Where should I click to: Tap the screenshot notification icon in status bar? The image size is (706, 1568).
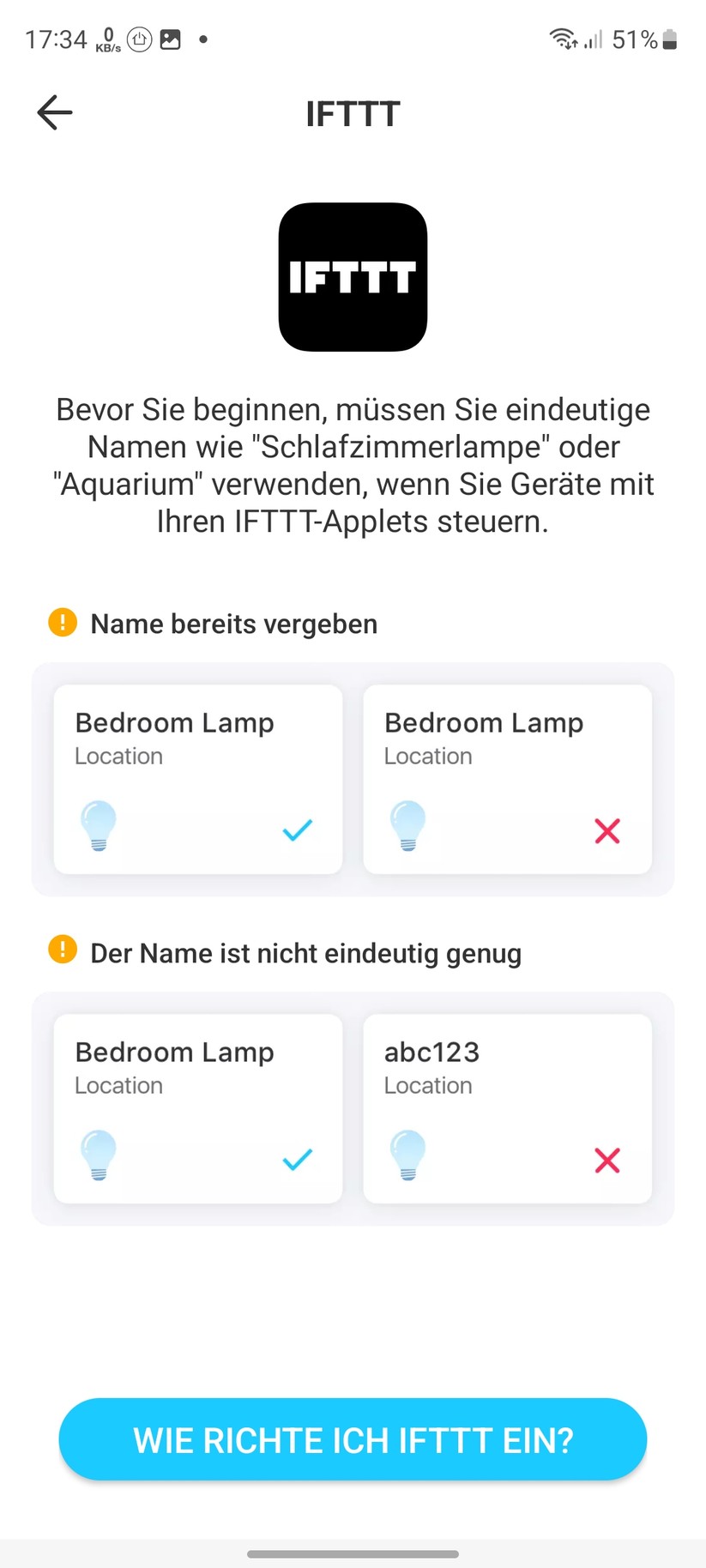pos(169,39)
